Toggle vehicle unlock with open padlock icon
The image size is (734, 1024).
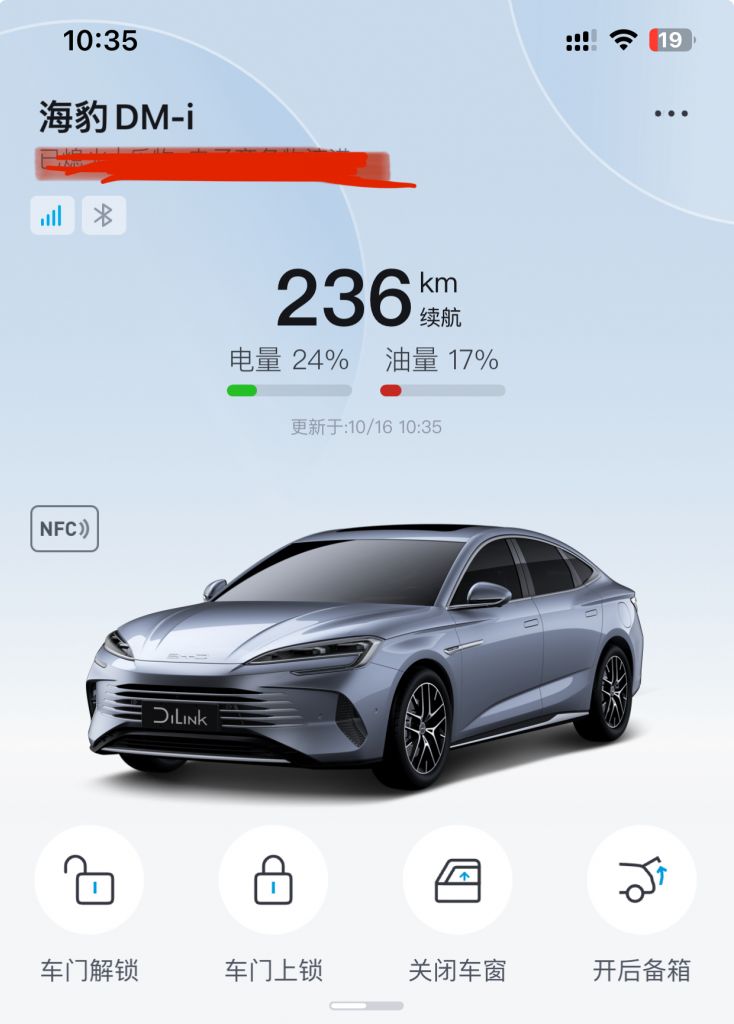(90, 878)
